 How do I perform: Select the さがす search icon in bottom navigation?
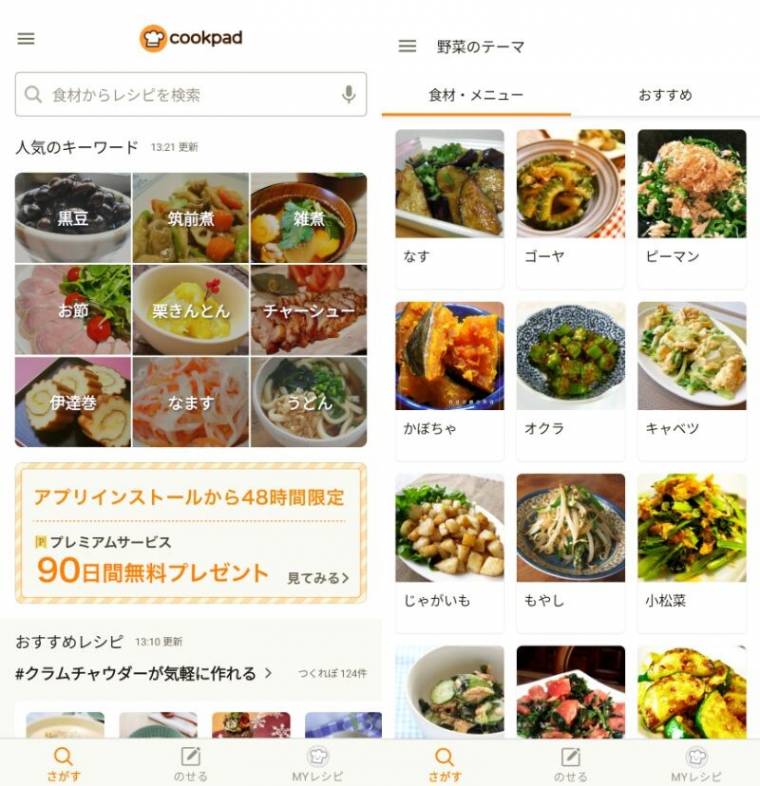coord(63,762)
